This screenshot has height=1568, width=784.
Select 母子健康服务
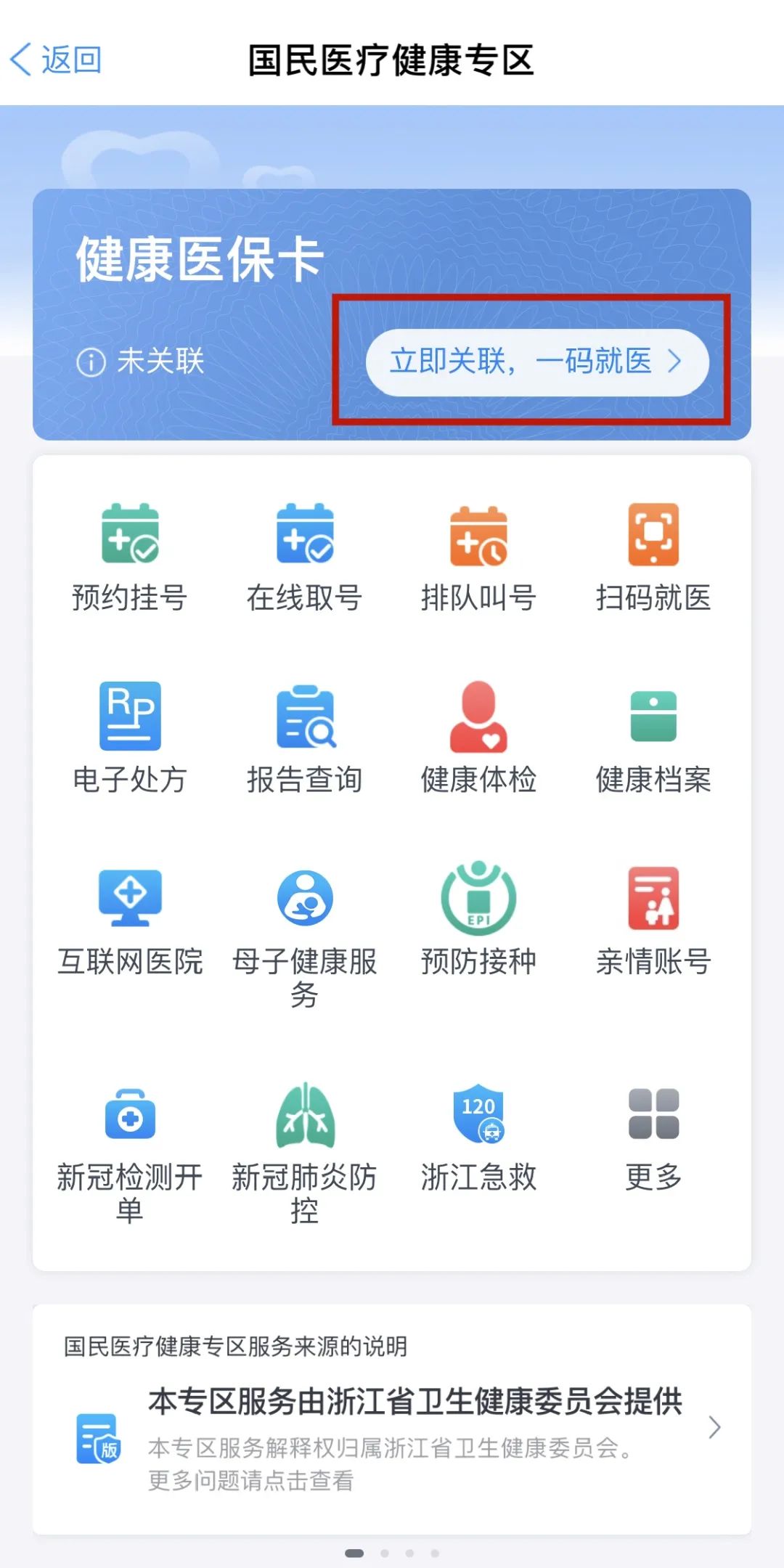pyautogui.click(x=305, y=938)
